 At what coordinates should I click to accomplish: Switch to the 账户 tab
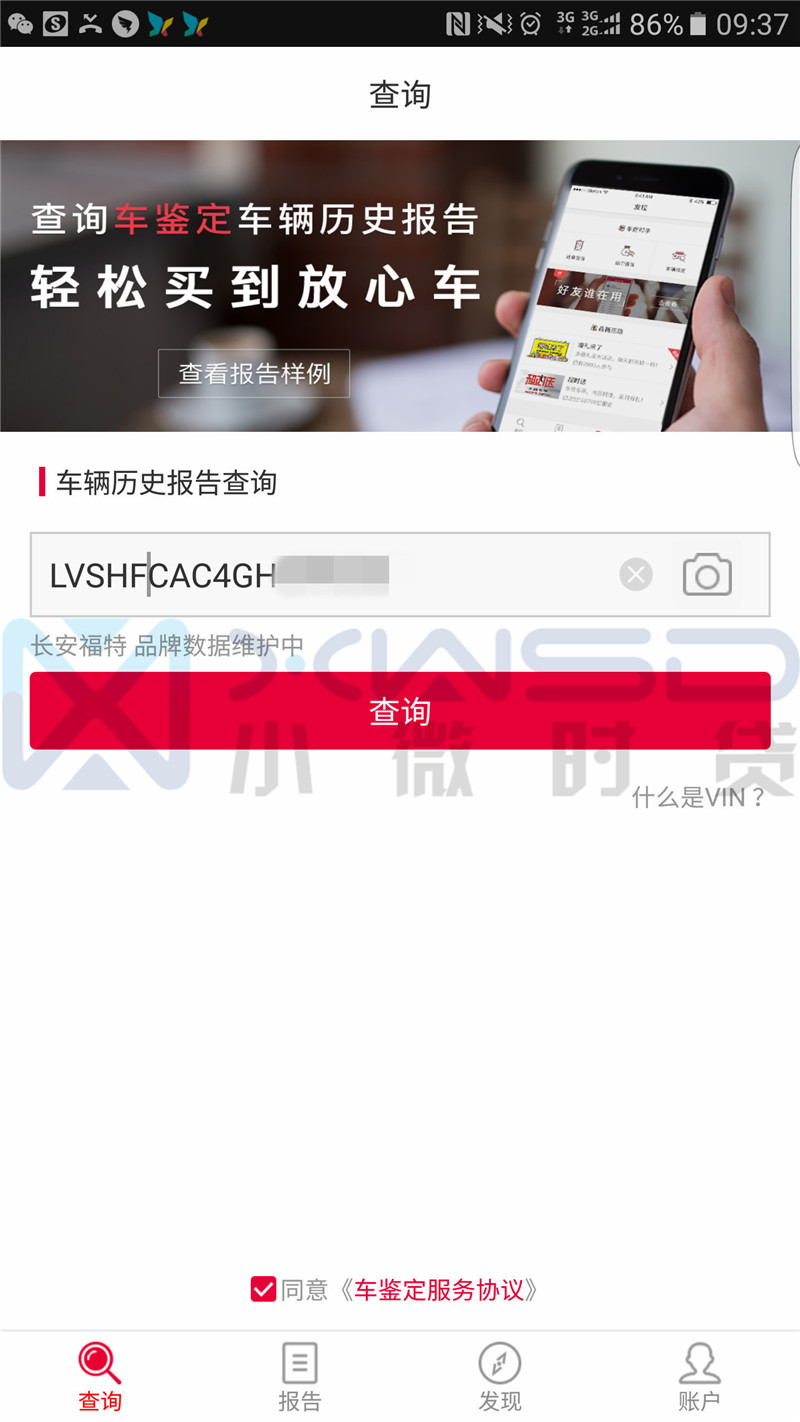pyautogui.click(x=699, y=1376)
